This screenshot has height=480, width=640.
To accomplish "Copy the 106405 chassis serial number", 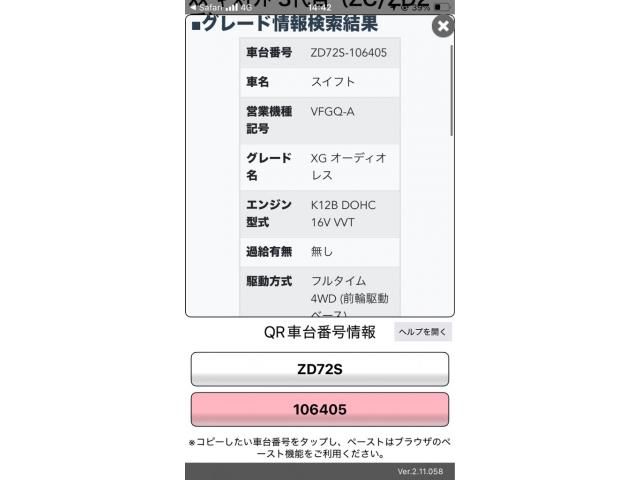I will [320, 410].
